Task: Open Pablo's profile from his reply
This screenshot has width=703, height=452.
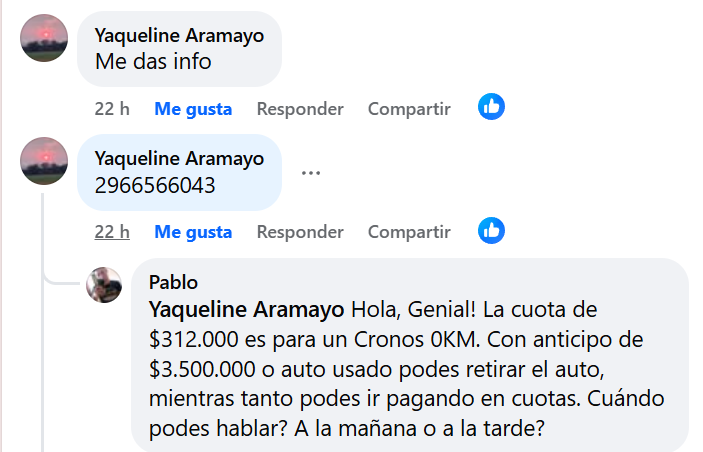Action: (173, 282)
